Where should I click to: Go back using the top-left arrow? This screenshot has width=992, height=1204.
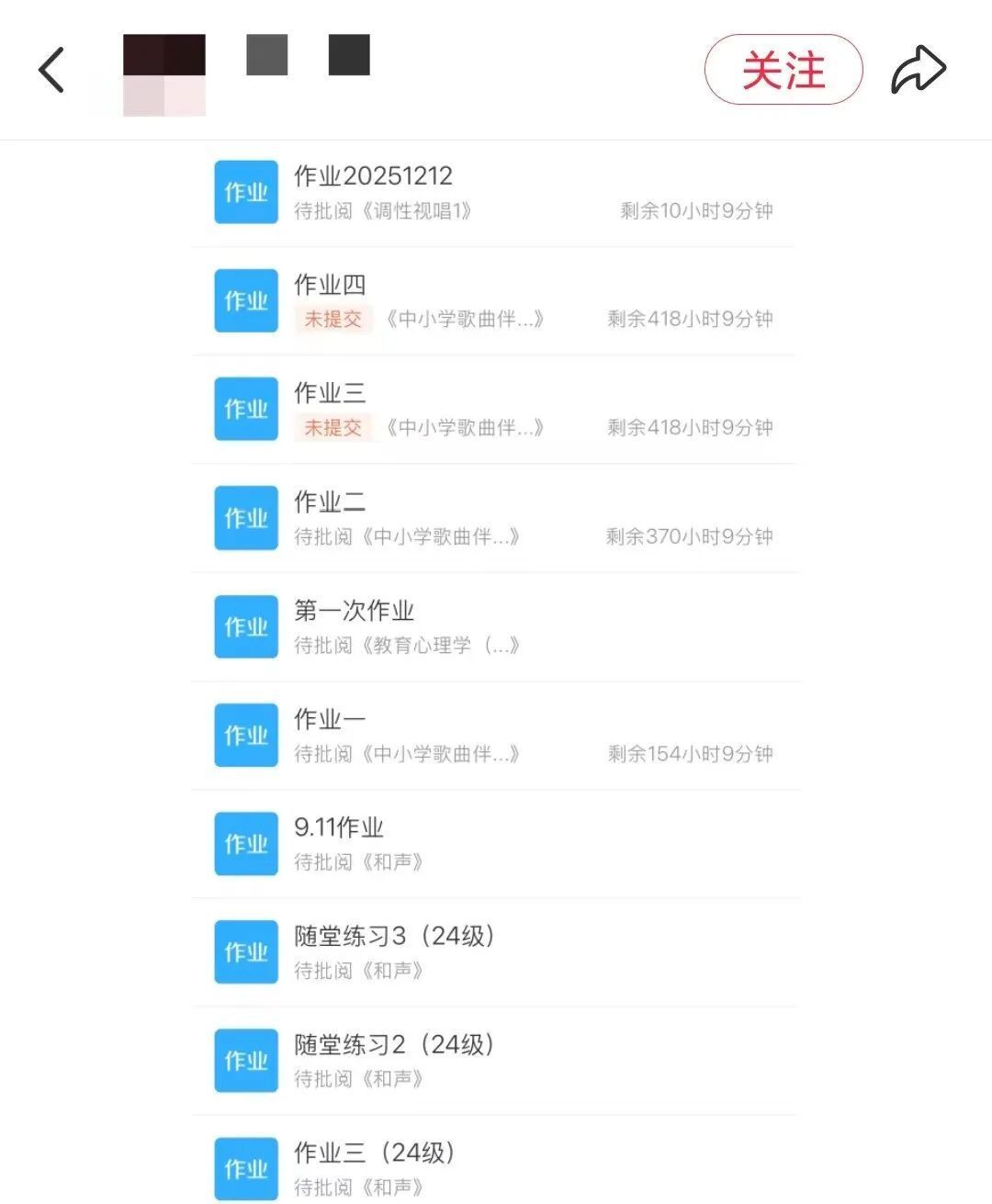click(51, 70)
